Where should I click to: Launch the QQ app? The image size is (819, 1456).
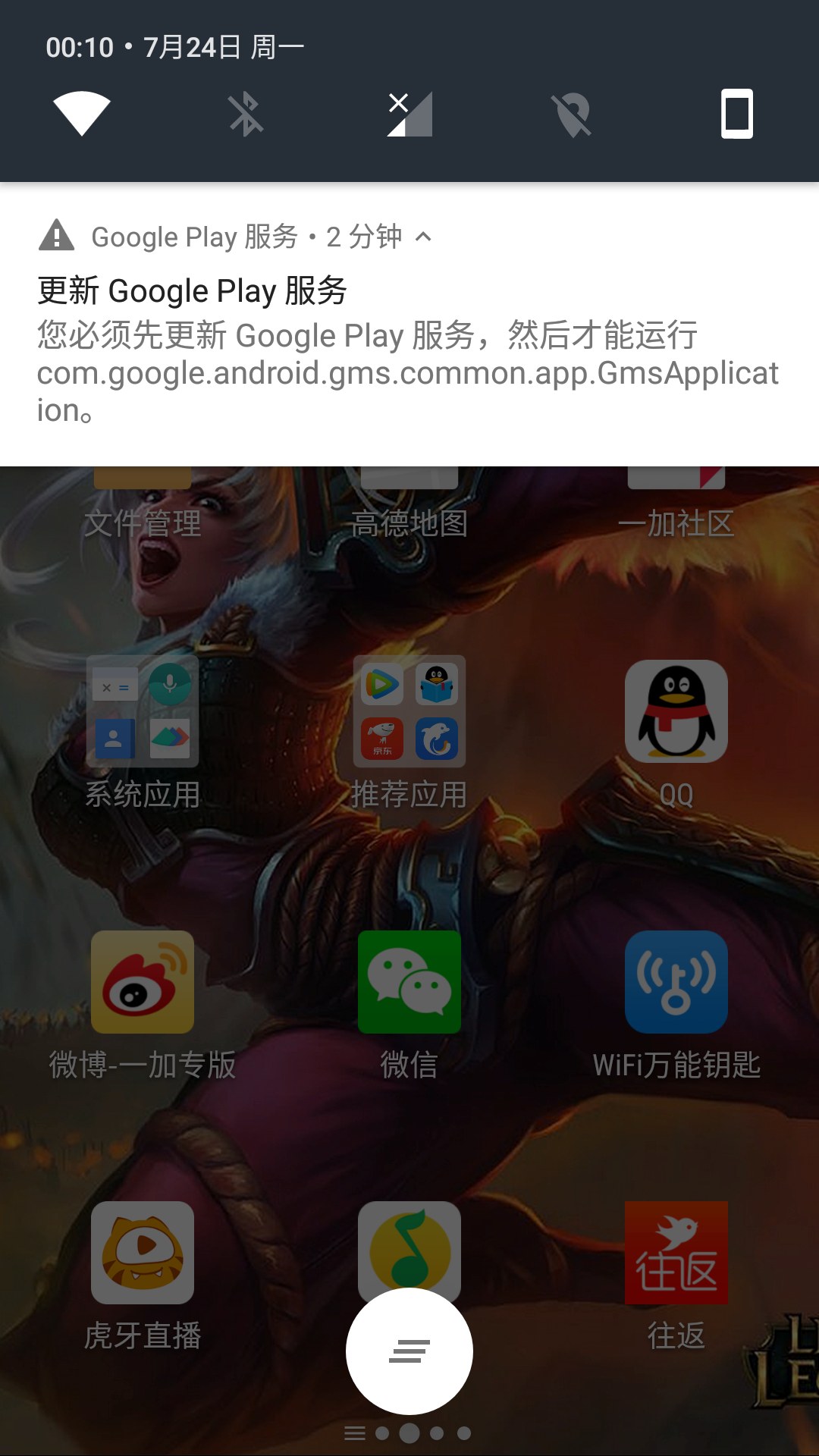click(x=676, y=711)
